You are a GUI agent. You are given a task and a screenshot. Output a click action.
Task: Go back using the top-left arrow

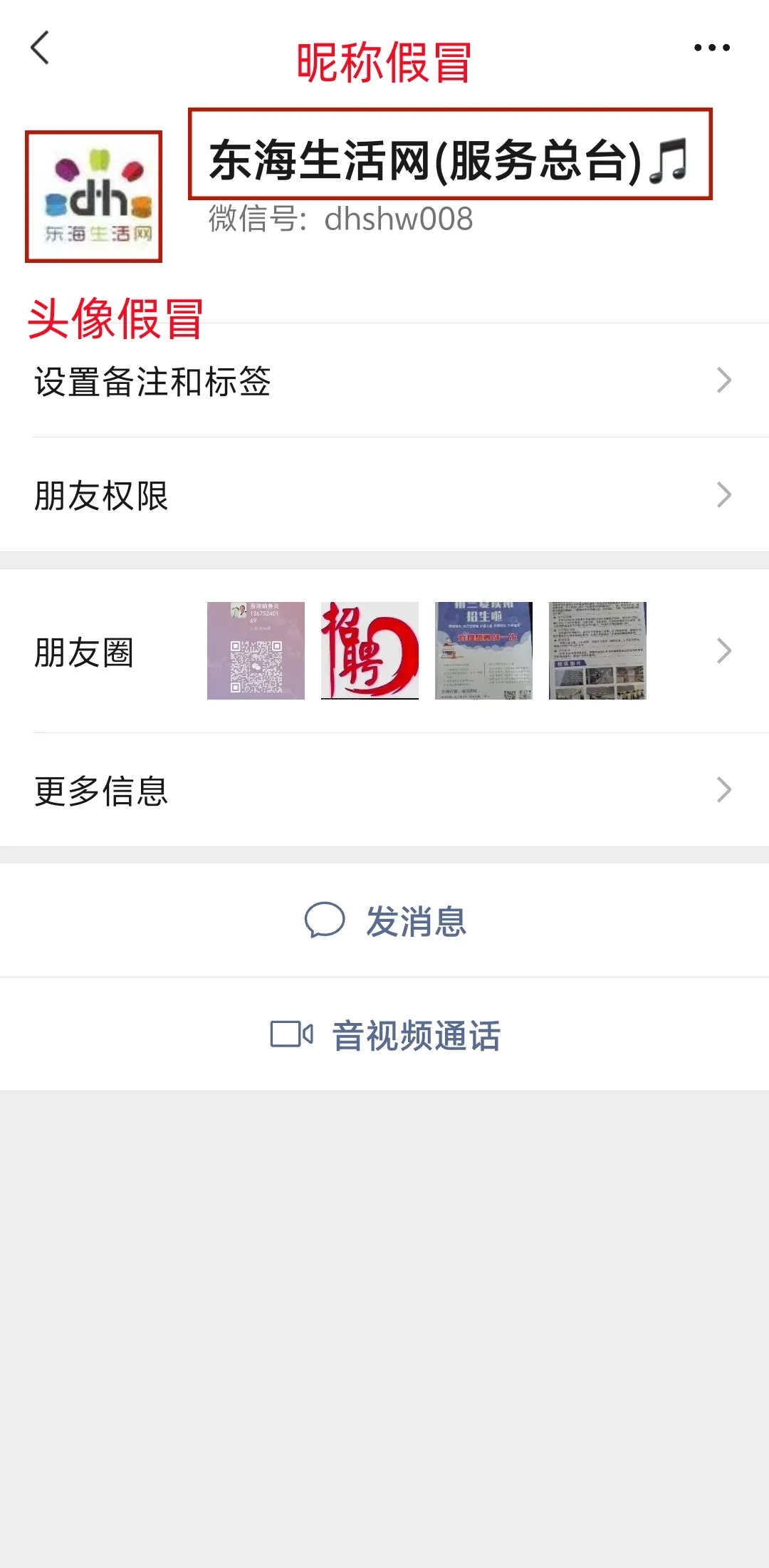41,48
